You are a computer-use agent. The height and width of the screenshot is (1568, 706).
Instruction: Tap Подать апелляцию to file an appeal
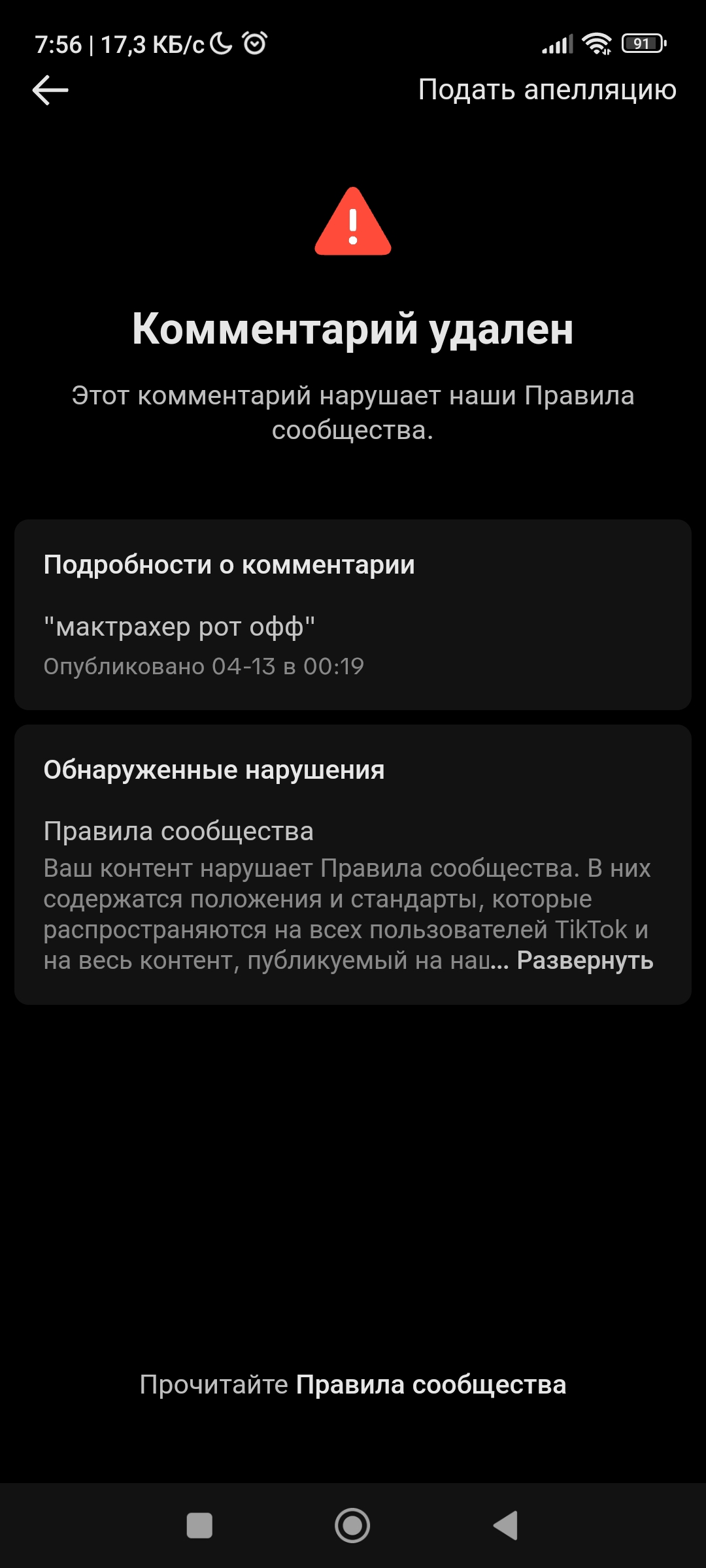coord(547,90)
